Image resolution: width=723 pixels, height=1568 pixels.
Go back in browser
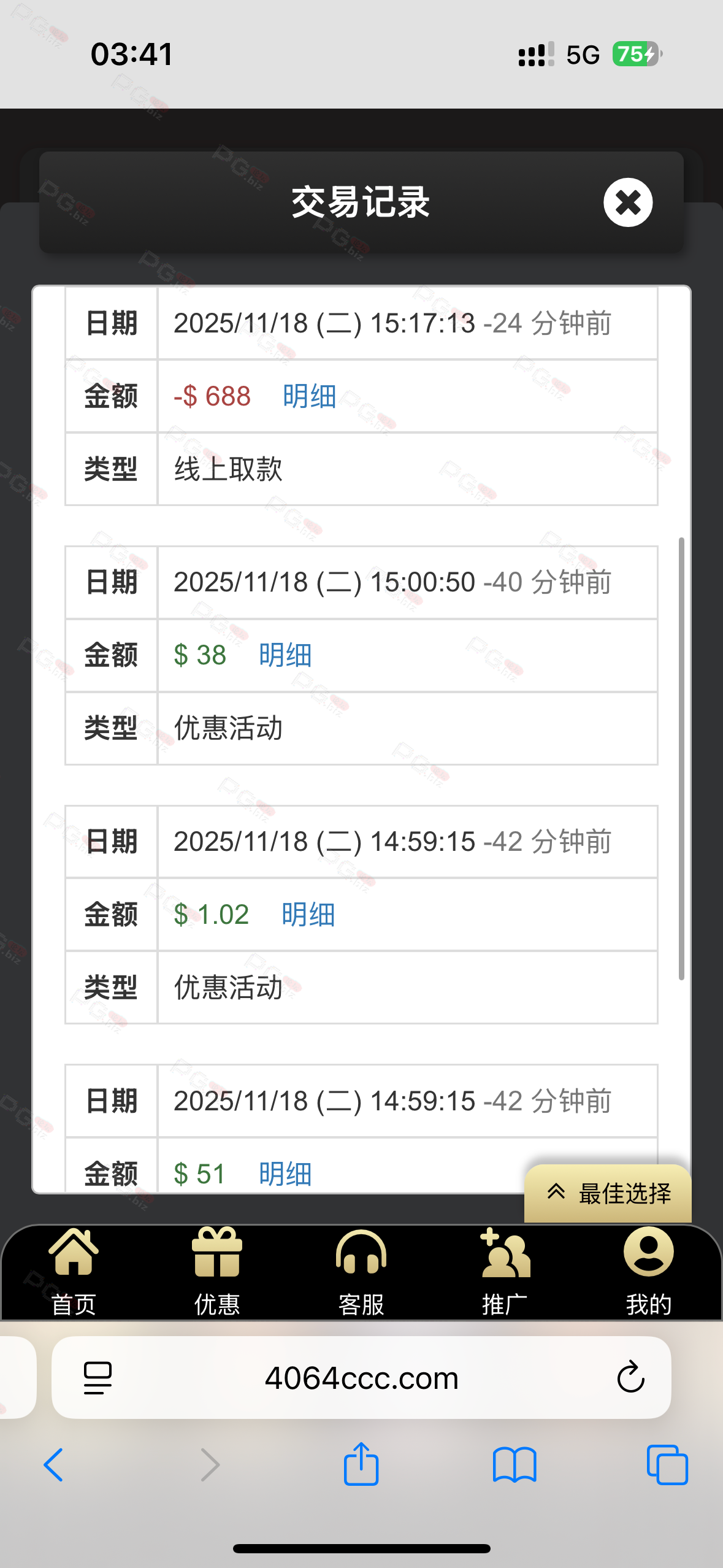[53, 1465]
